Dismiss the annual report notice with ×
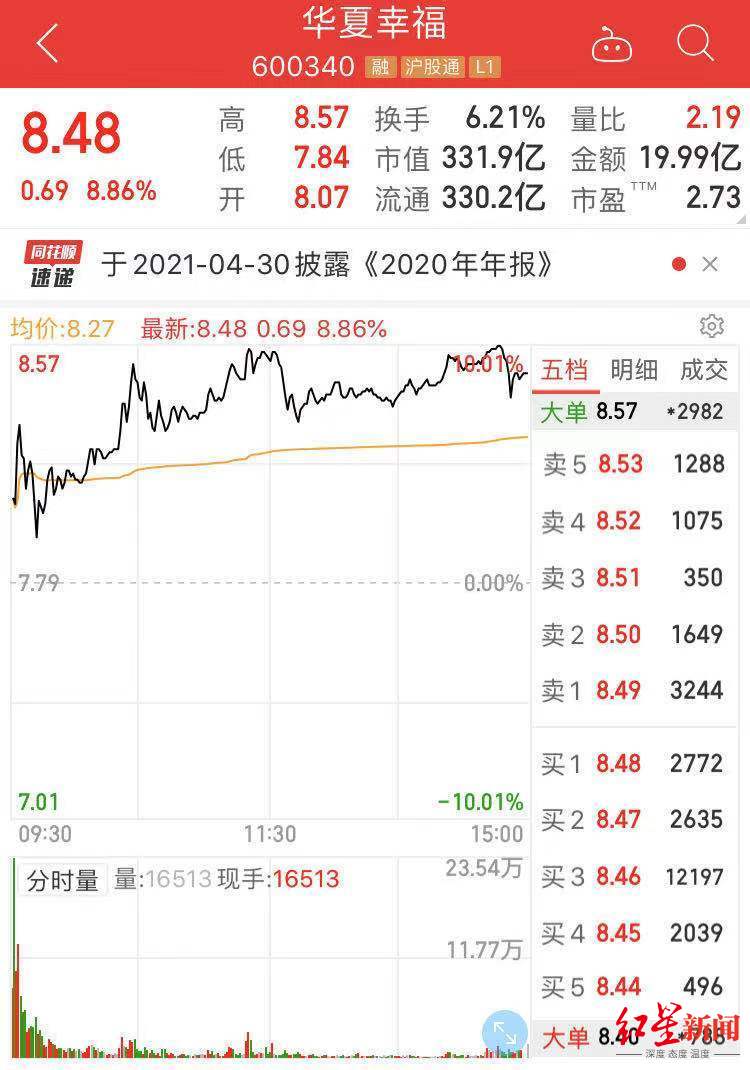The image size is (750, 1070). point(710,264)
